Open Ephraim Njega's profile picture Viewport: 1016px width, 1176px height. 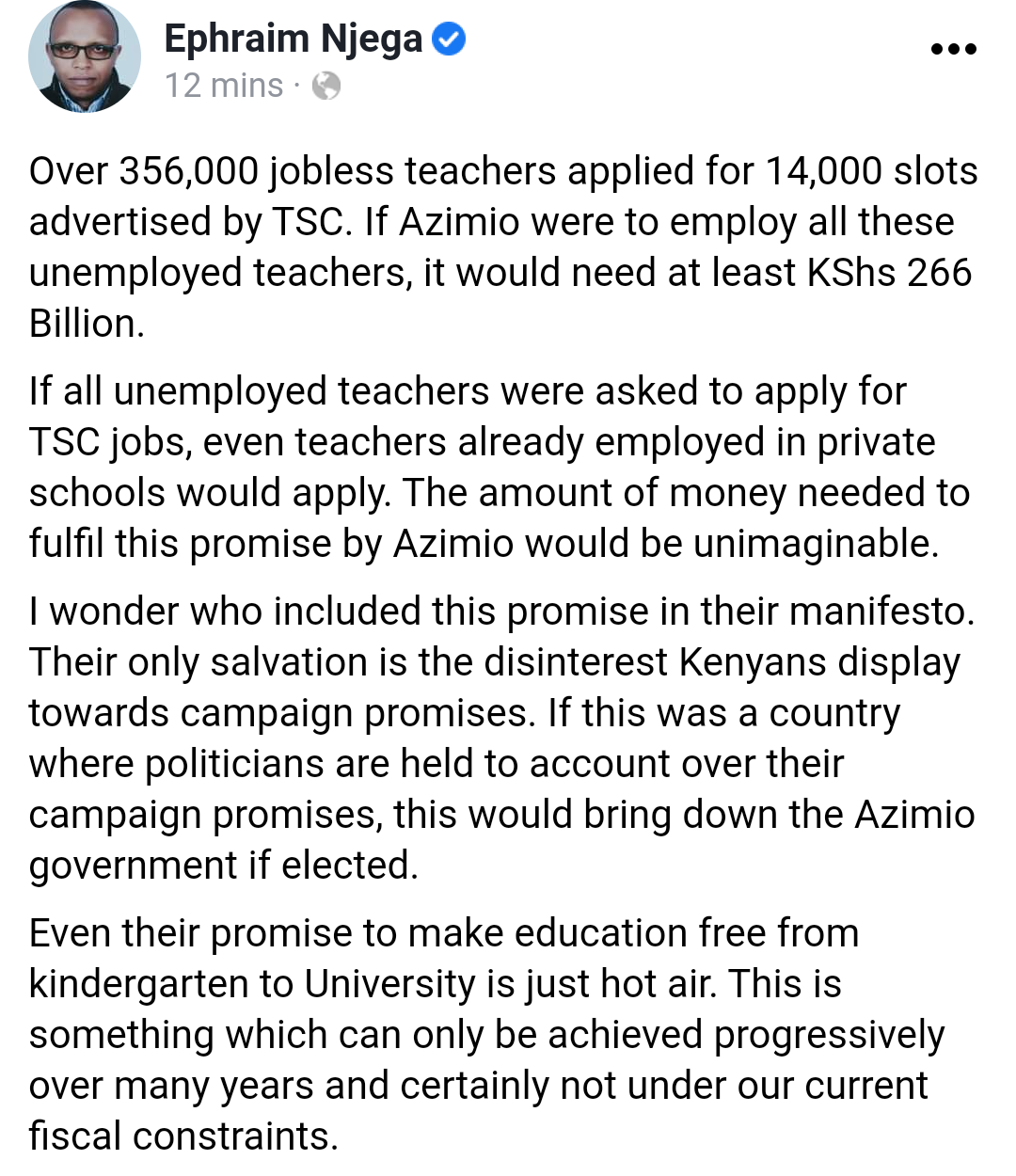coord(85,58)
